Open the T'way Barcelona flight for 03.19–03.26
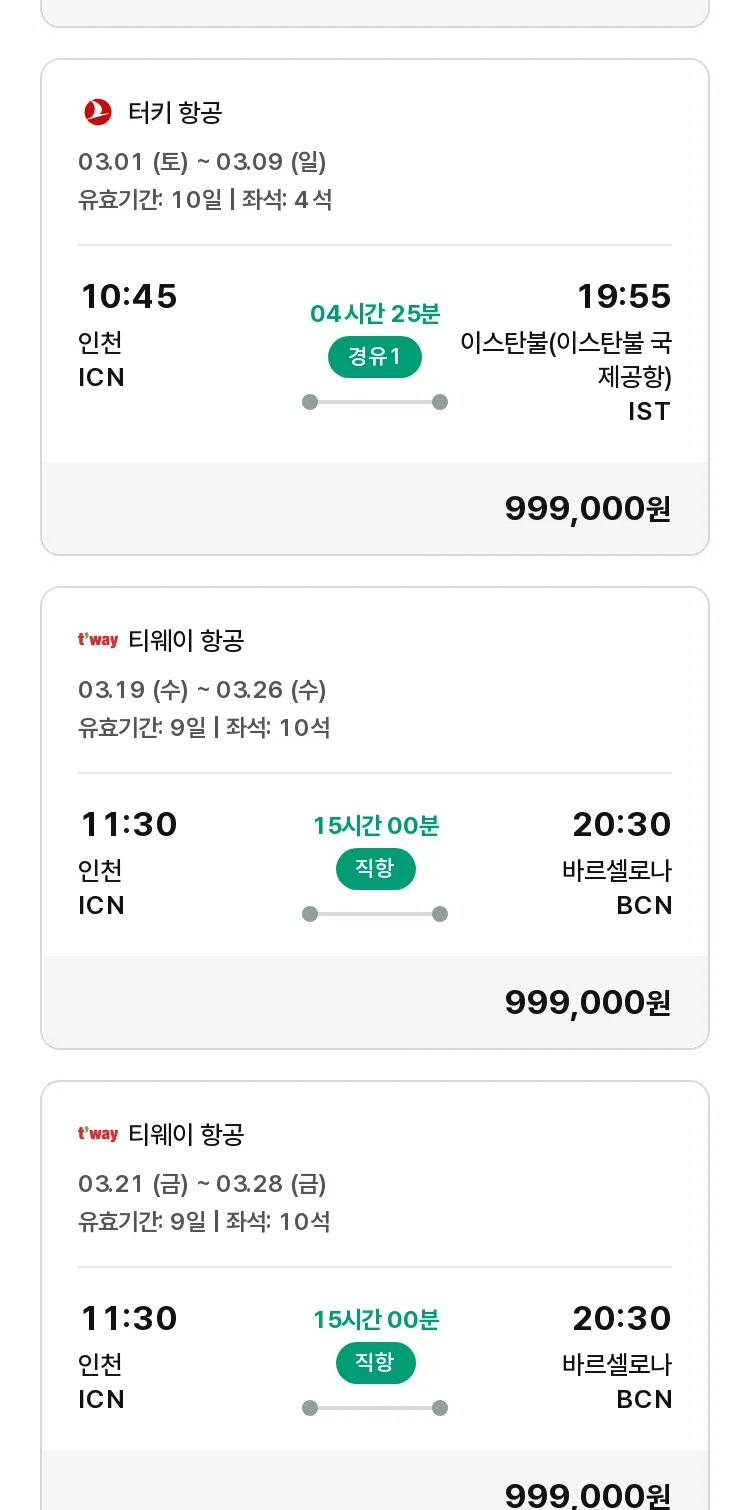 375,818
